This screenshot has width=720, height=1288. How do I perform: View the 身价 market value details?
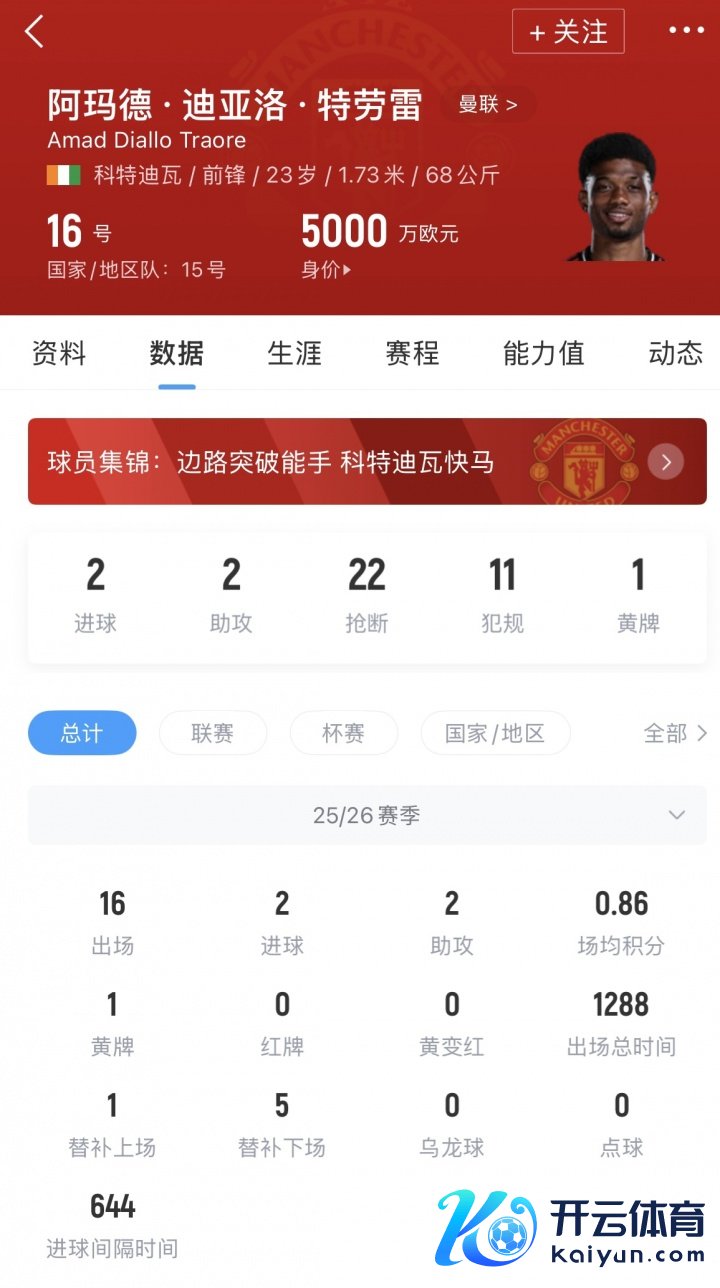coord(326,269)
